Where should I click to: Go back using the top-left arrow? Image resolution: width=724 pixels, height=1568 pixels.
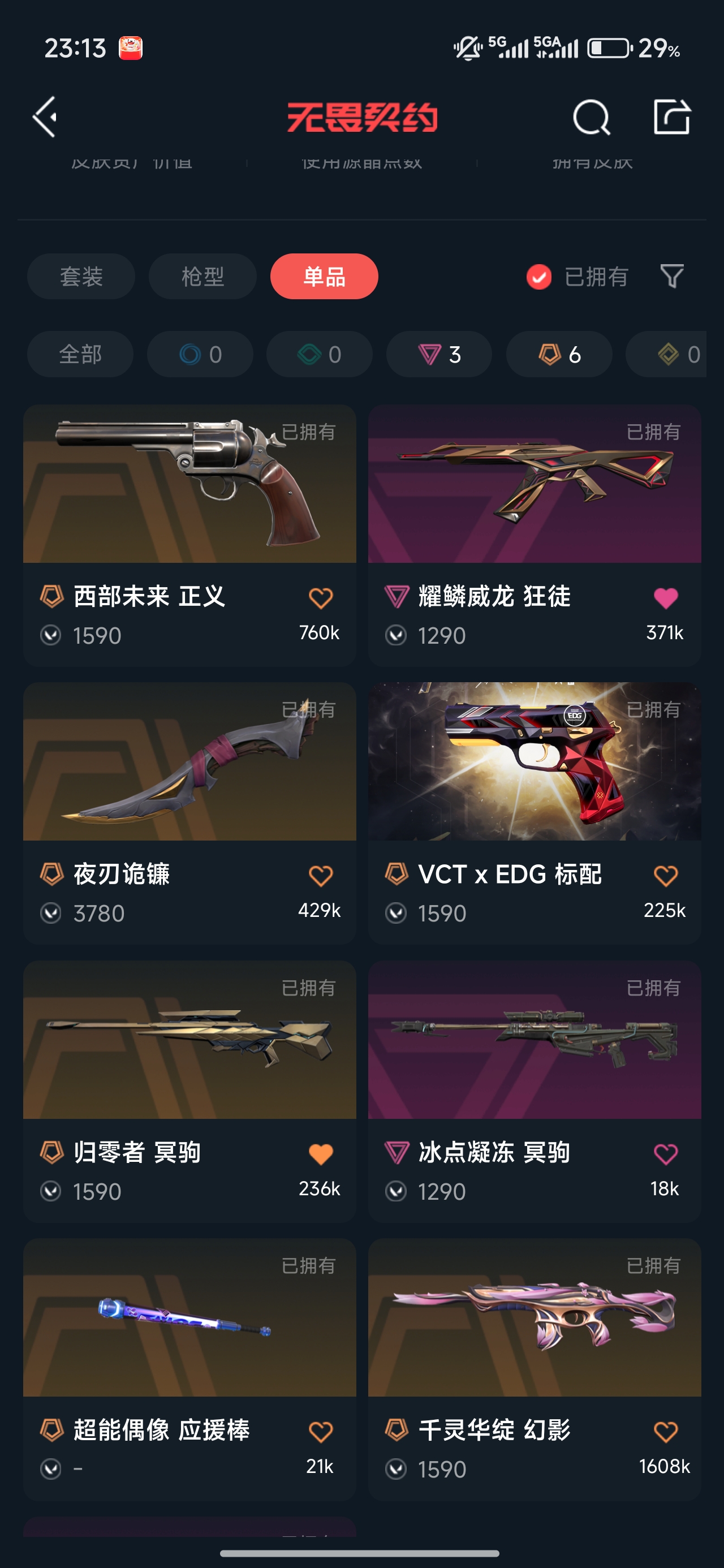click(45, 117)
